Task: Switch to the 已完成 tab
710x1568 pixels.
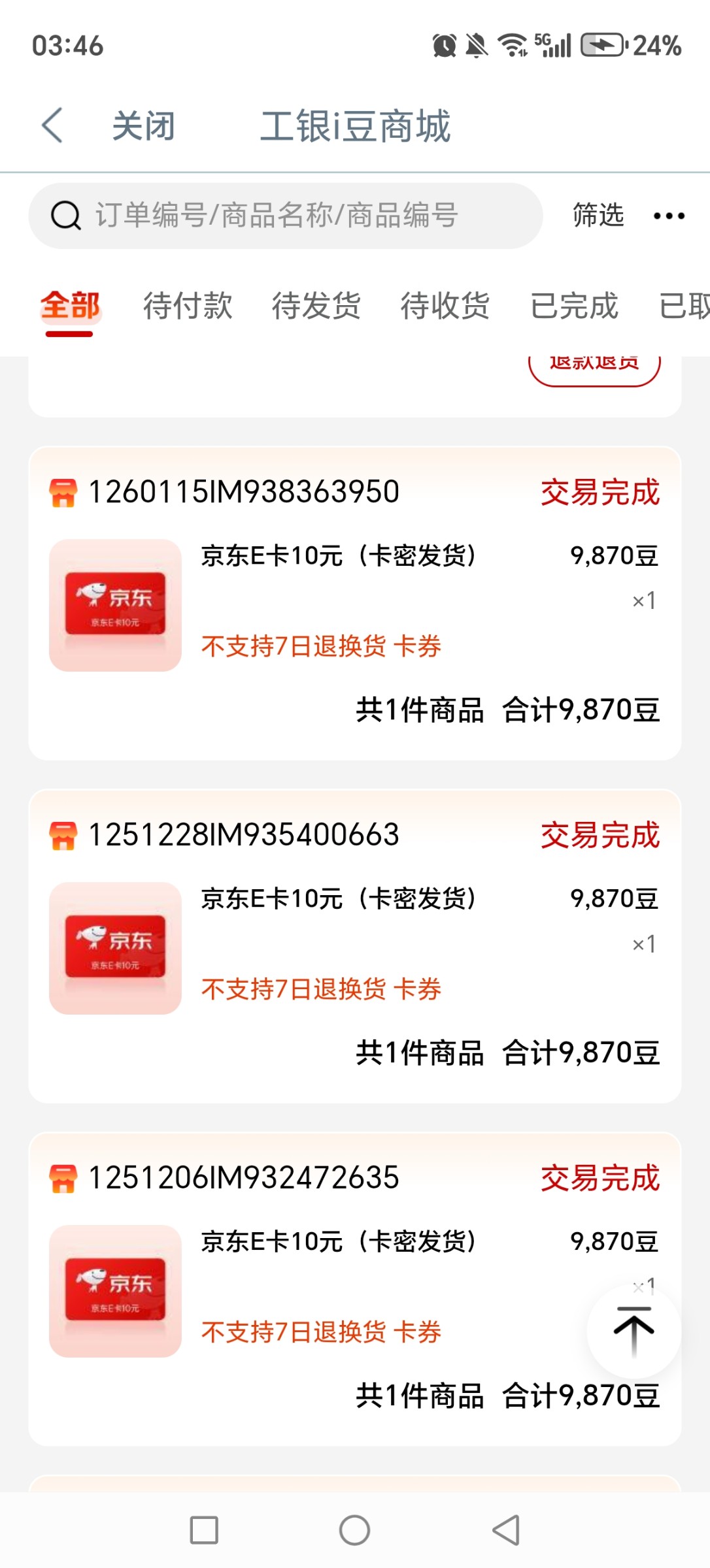Action: 574,306
